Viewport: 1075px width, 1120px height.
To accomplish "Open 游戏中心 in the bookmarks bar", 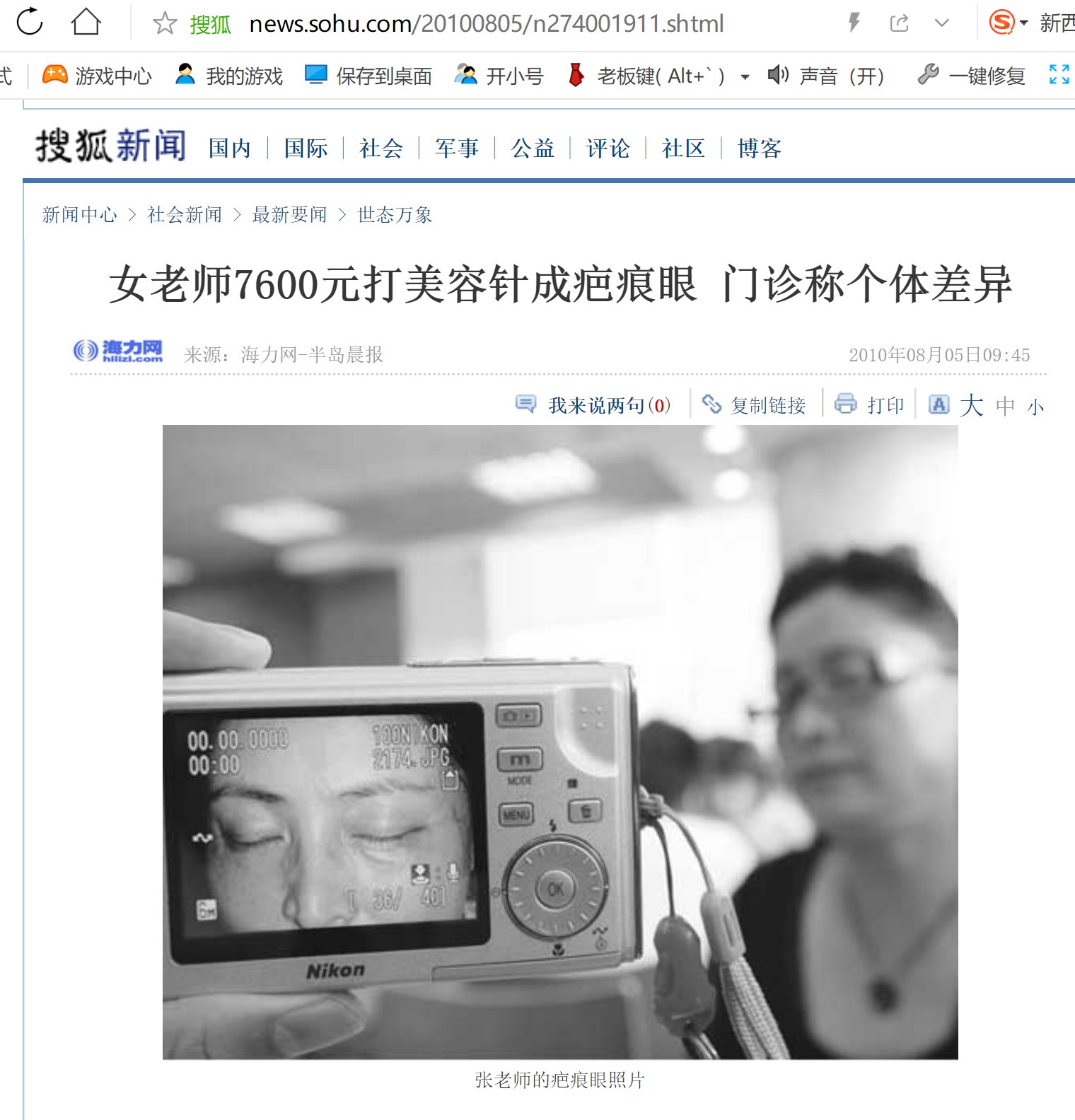I will [x=98, y=76].
